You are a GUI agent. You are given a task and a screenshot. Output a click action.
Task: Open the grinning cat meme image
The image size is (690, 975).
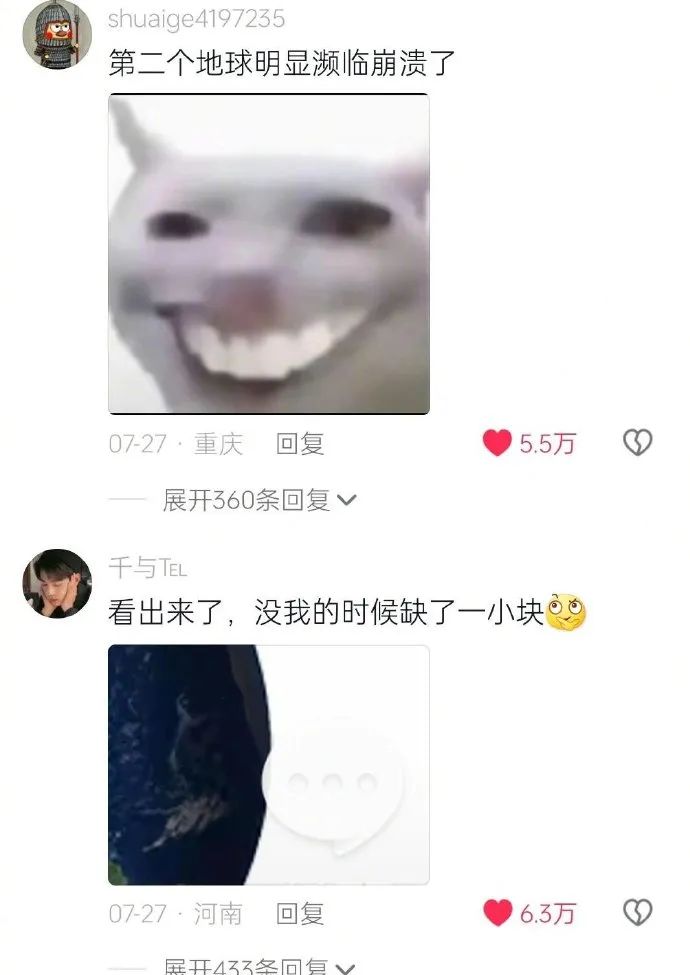[268, 254]
